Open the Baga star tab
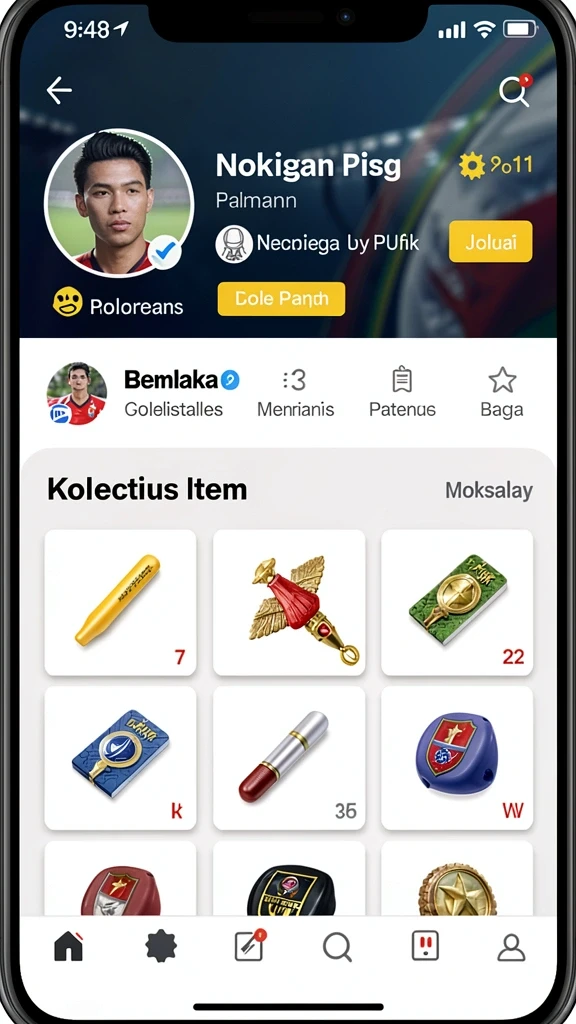The height and width of the screenshot is (1024, 576). pyautogui.click(x=502, y=394)
